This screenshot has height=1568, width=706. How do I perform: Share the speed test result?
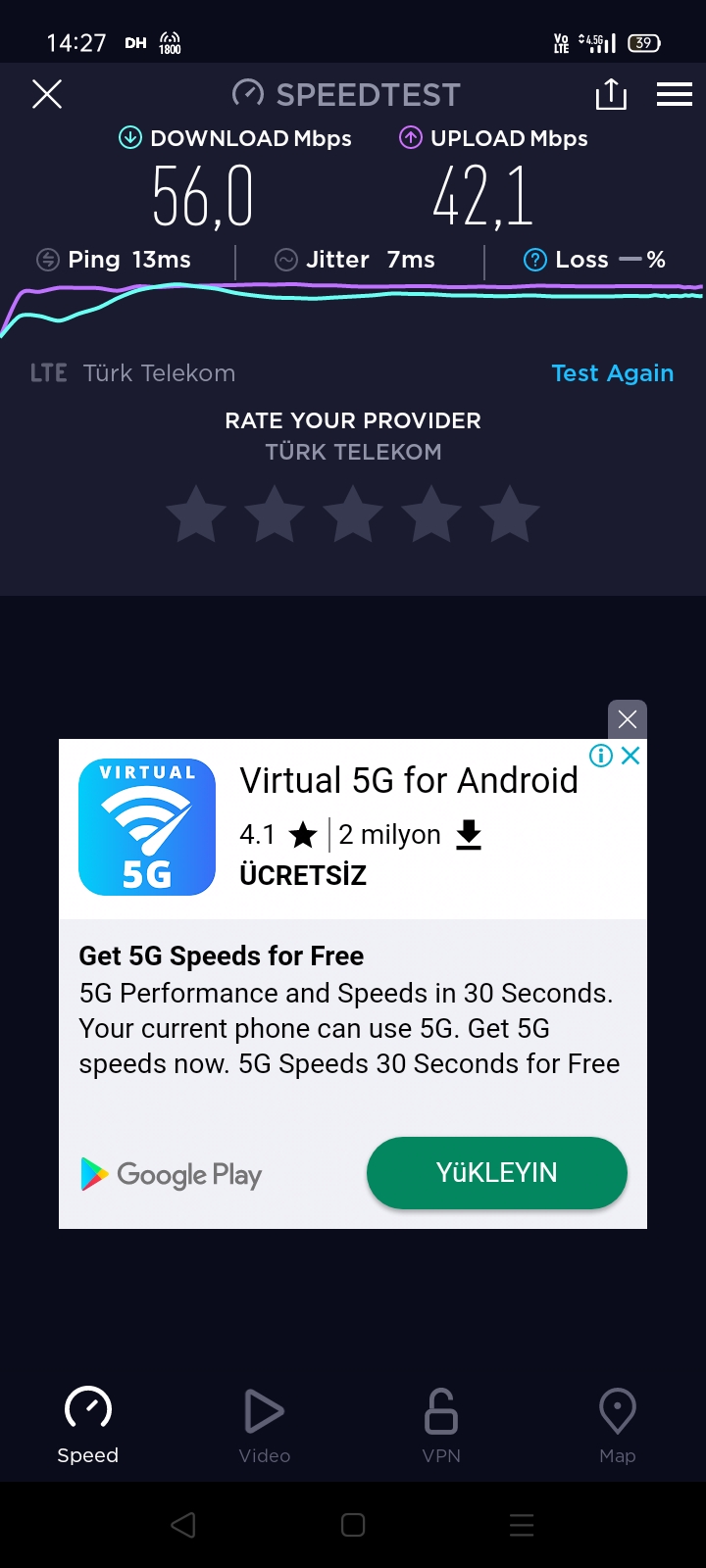click(x=611, y=94)
